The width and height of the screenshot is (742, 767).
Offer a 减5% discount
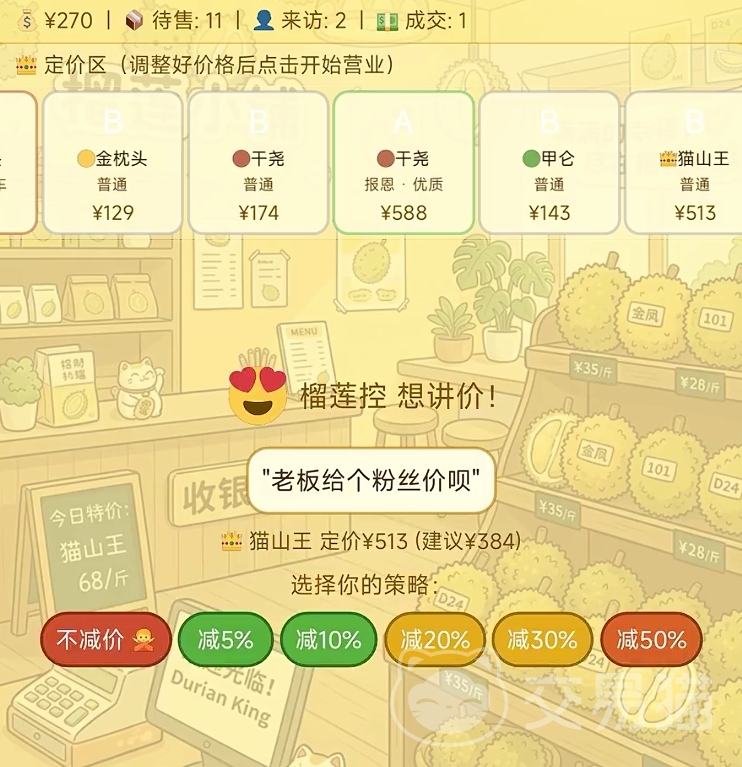coord(224,640)
